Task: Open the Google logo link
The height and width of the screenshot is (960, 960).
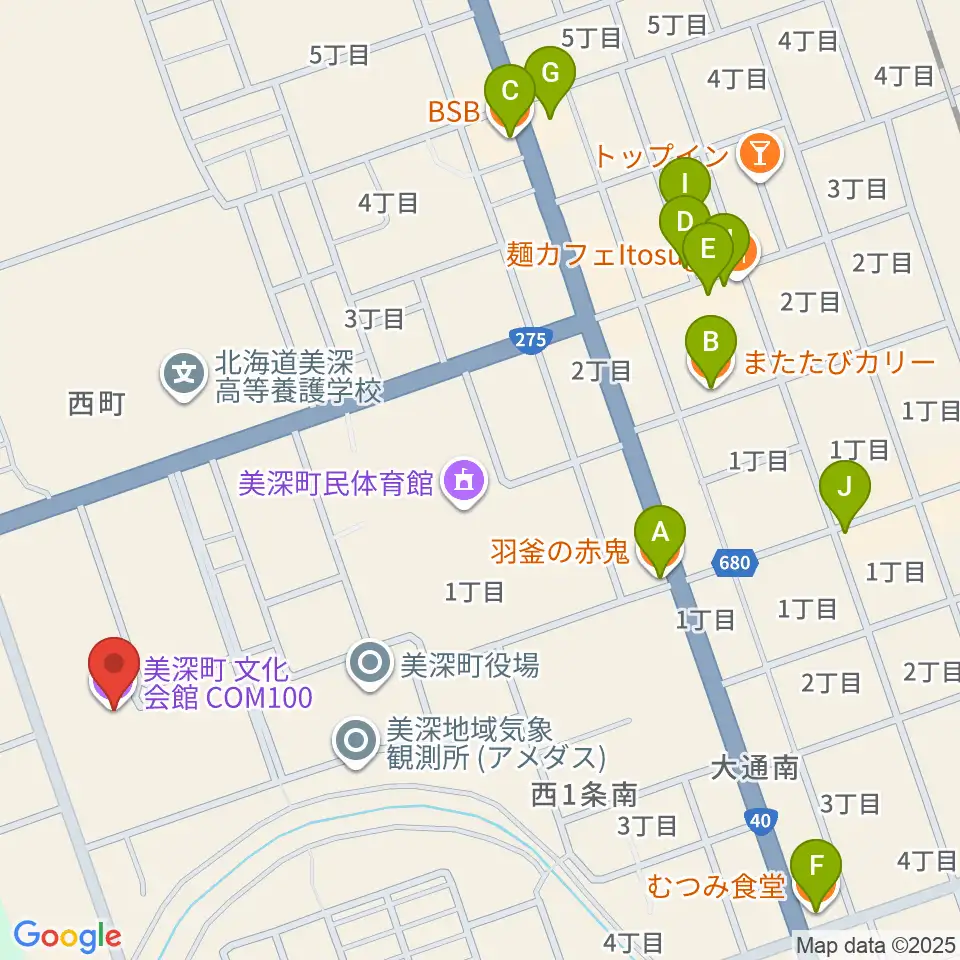Action: (x=67, y=937)
